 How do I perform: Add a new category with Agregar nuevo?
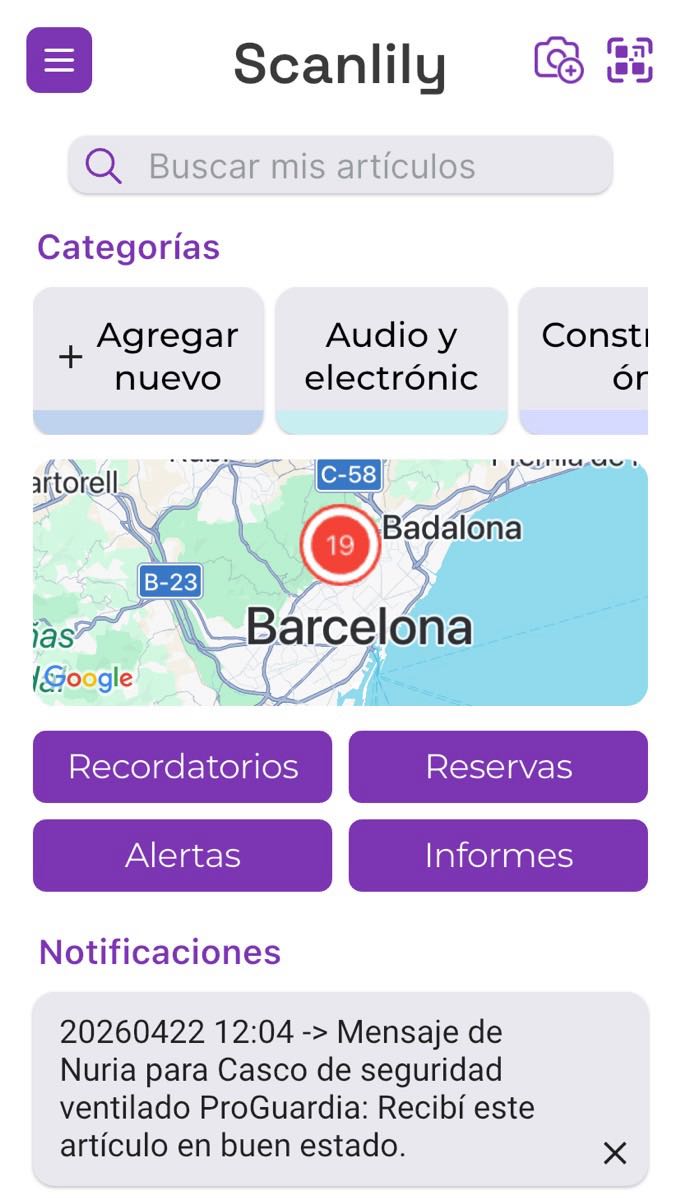[x=148, y=357]
